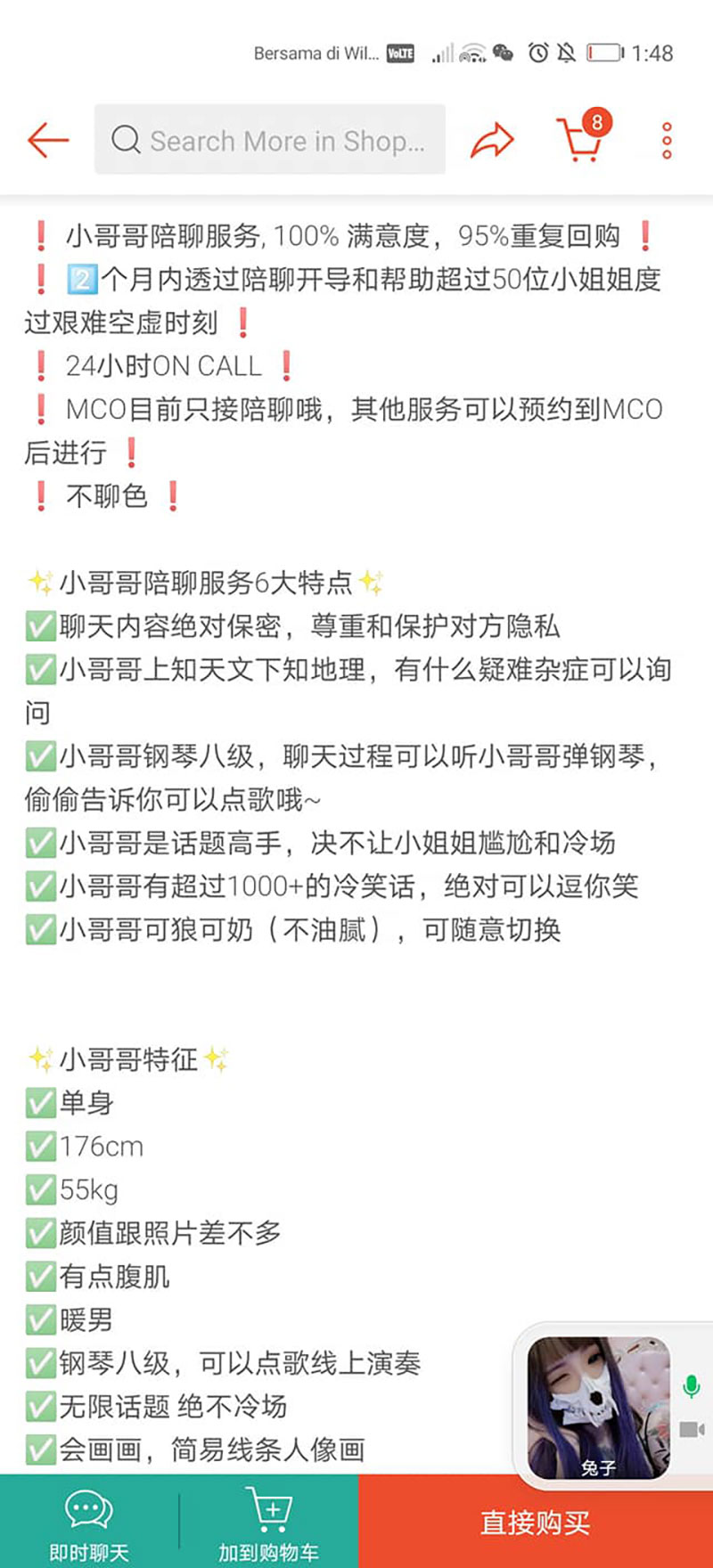
Task: Open the floating 兔子 video call window
Action: pos(597,1408)
